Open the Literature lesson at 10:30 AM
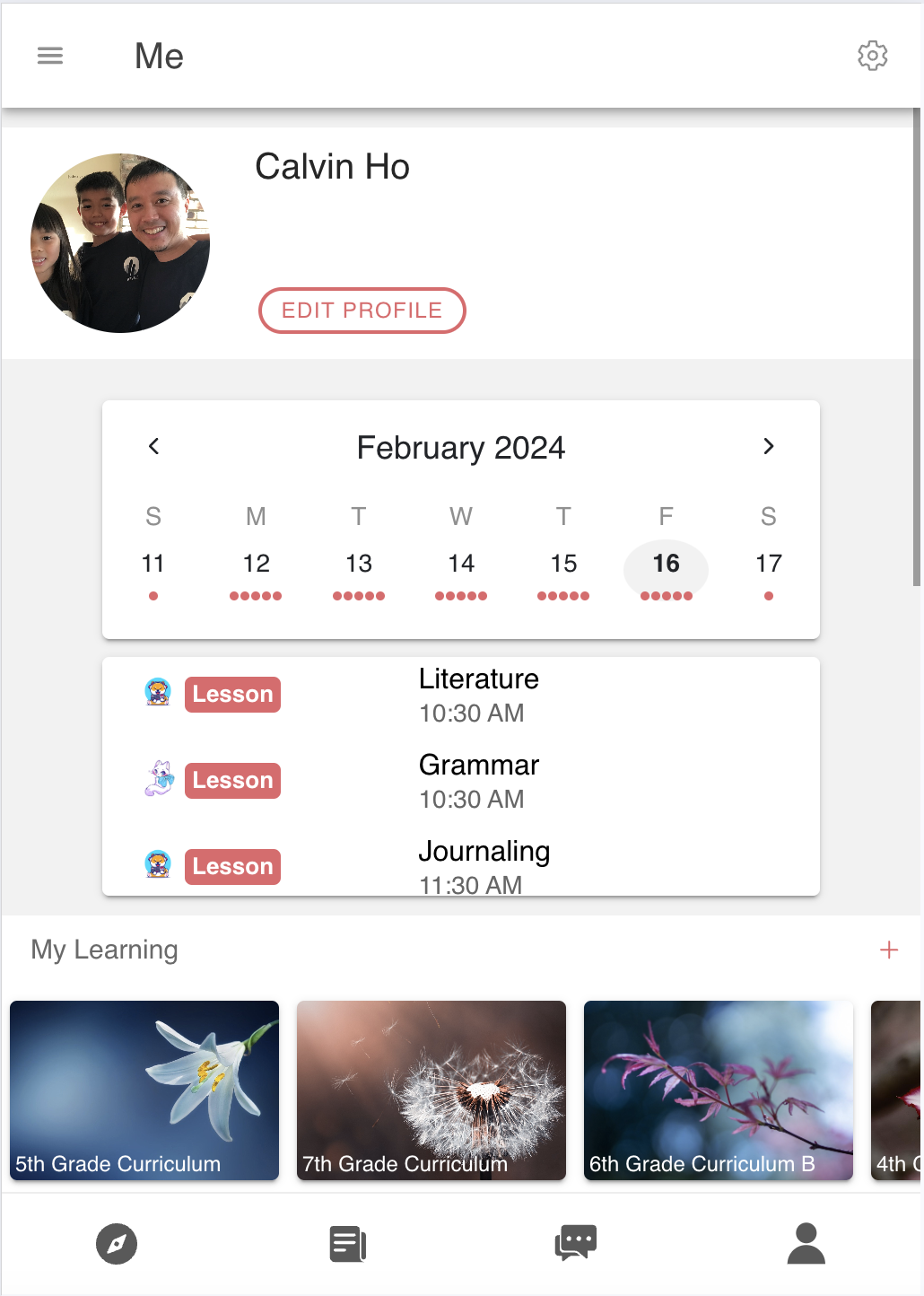924x1296 pixels. (x=478, y=695)
